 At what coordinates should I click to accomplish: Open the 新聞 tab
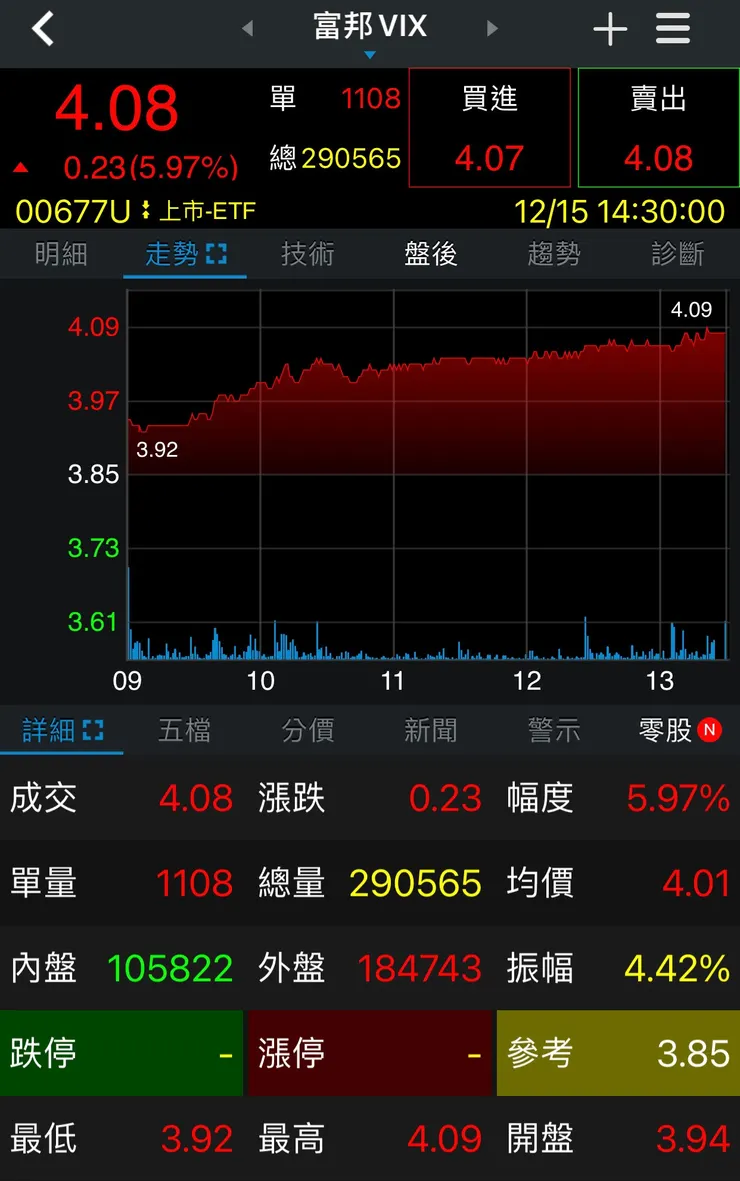point(431,731)
